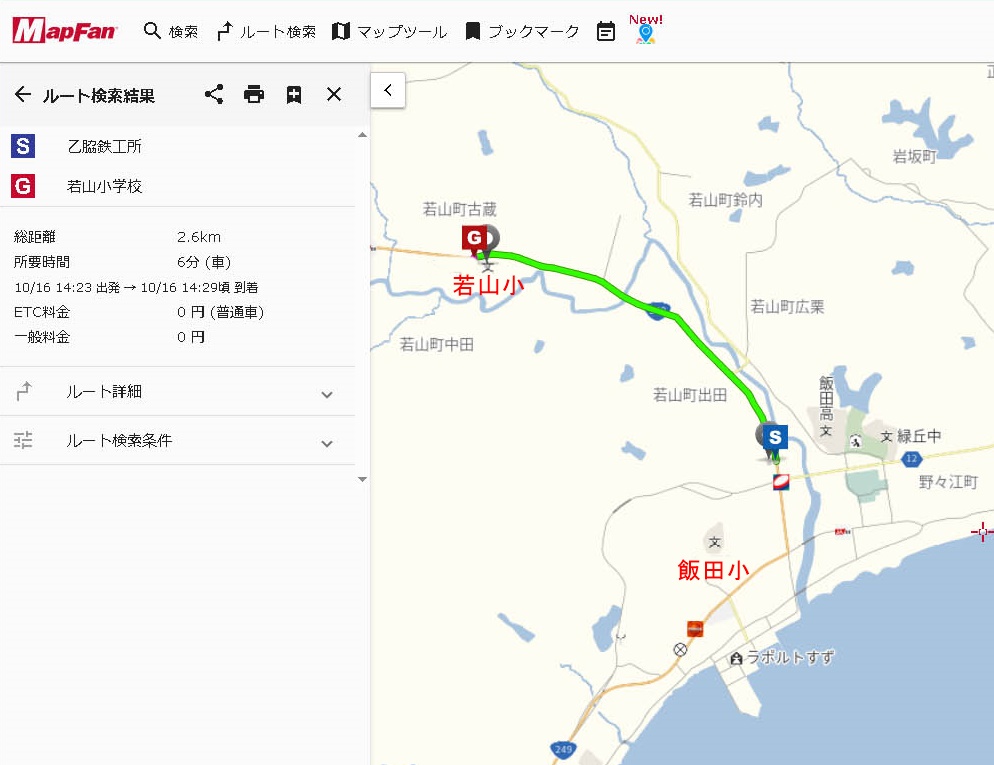Viewport: 994px width, 765px height.
Task: Open ブックマーク bookmarks
Action: click(522, 31)
